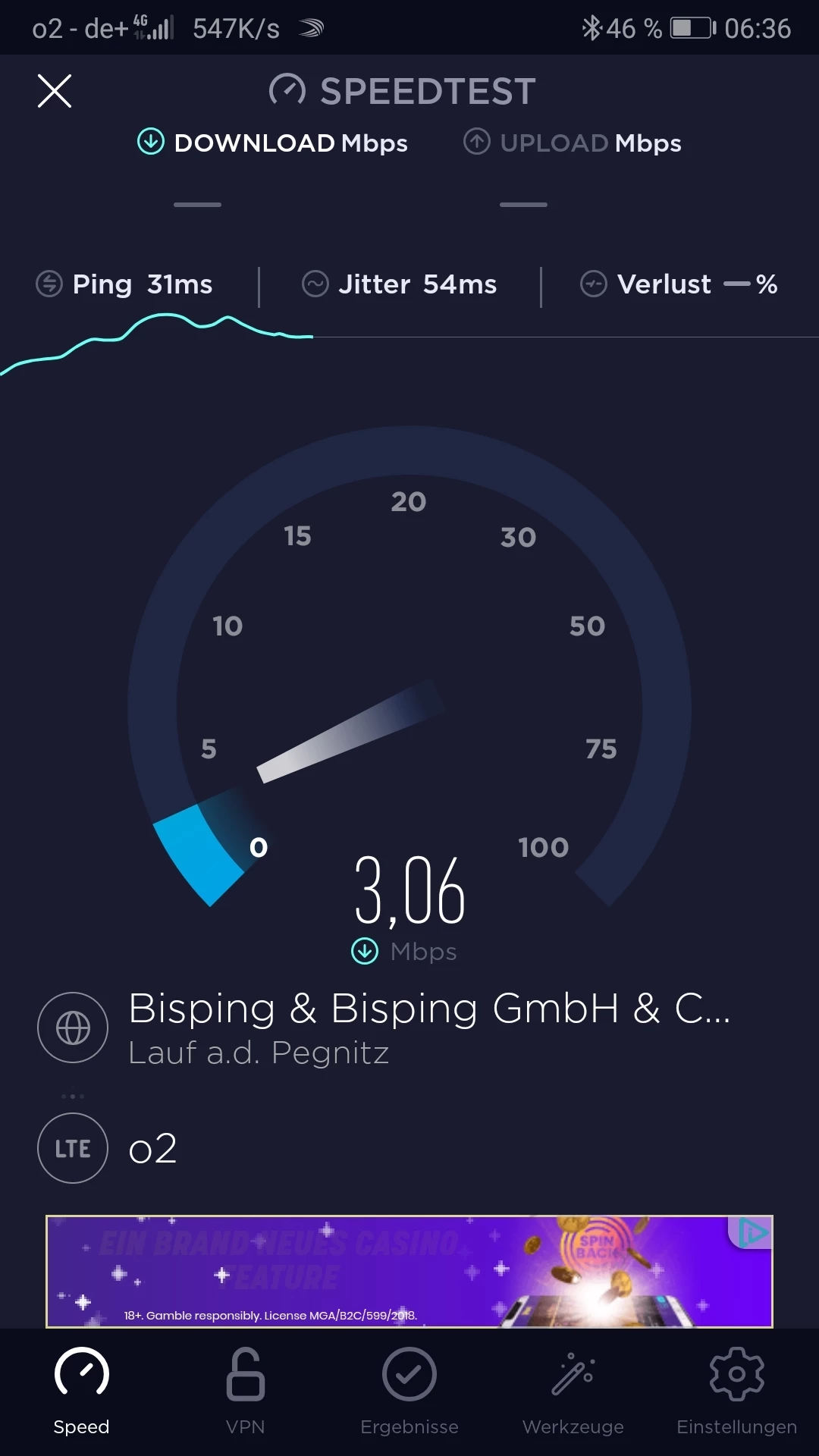Image resolution: width=819 pixels, height=1456 pixels.
Task: Tap the AdChoices icon on the banner
Action: tap(752, 1232)
